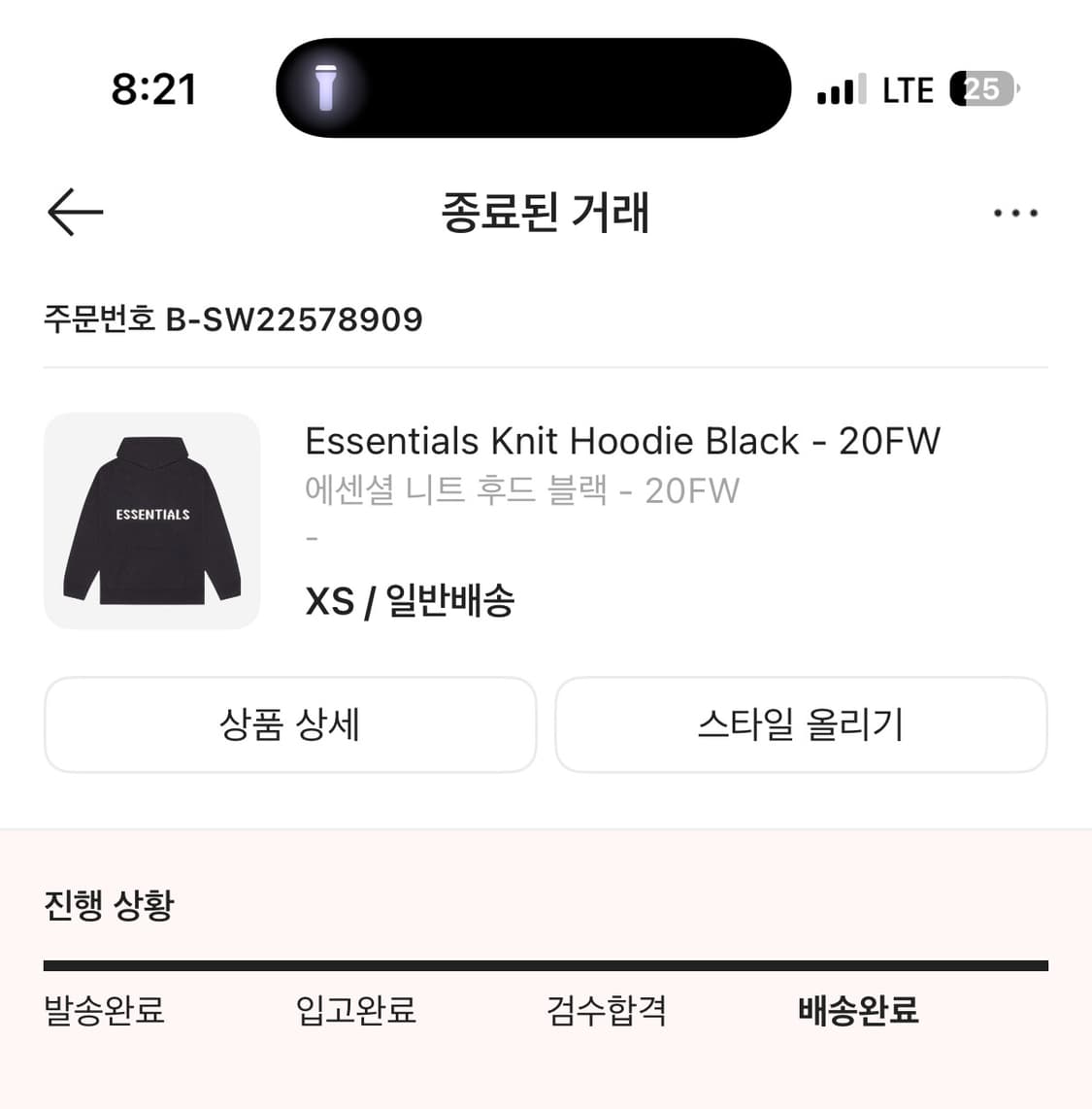Viewport: 1092px width, 1109px height.
Task: Tap the 입고완료 arrival stage label
Action: click(x=355, y=1011)
